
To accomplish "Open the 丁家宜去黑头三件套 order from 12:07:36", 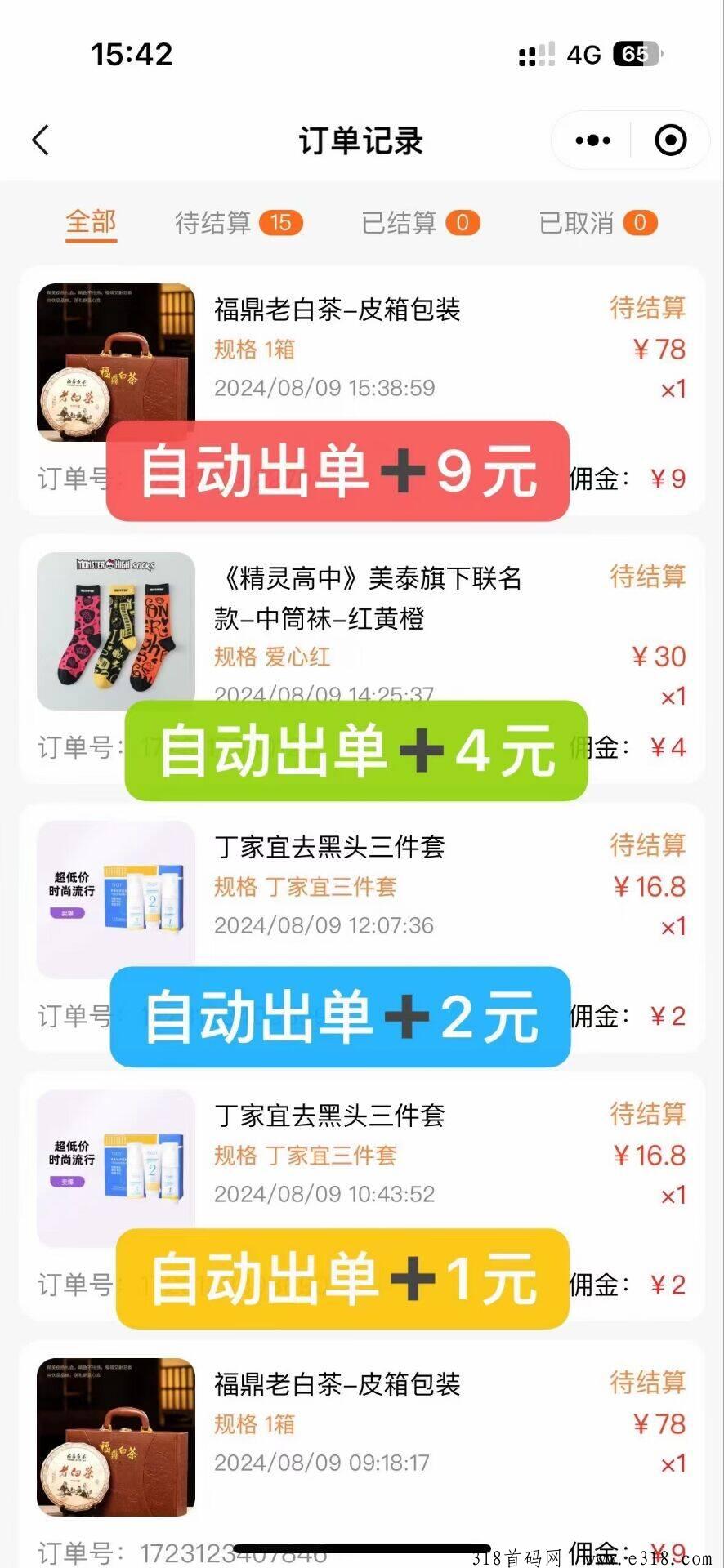I will point(329,847).
